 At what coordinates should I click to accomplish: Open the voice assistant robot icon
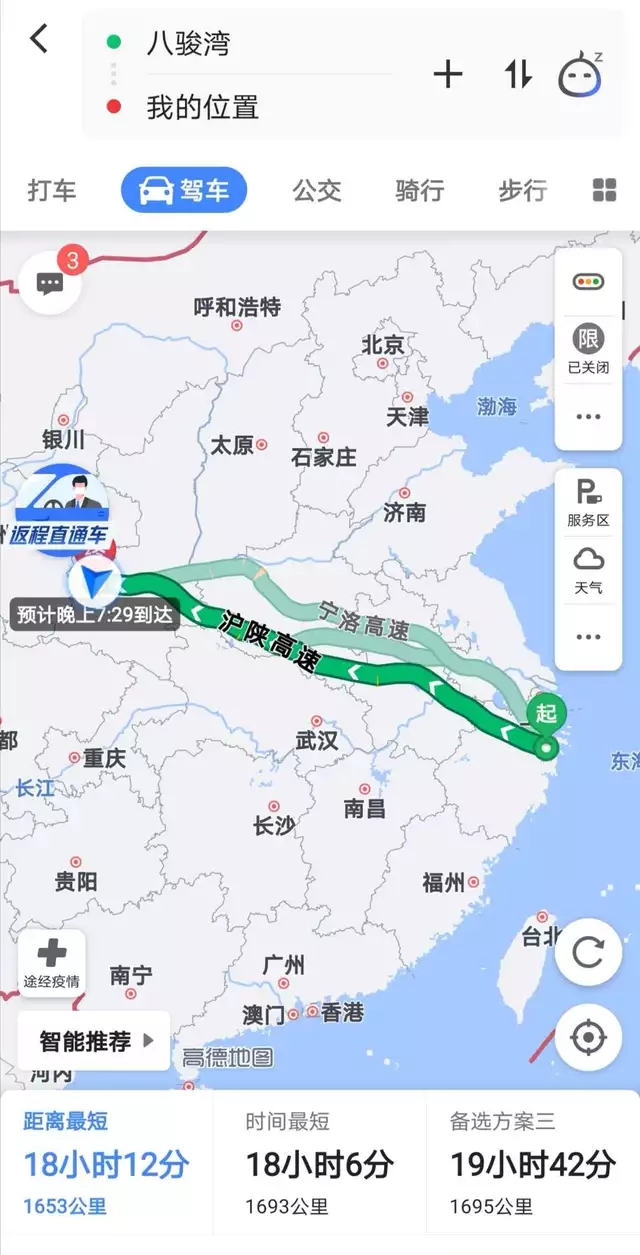click(x=580, y=75)
